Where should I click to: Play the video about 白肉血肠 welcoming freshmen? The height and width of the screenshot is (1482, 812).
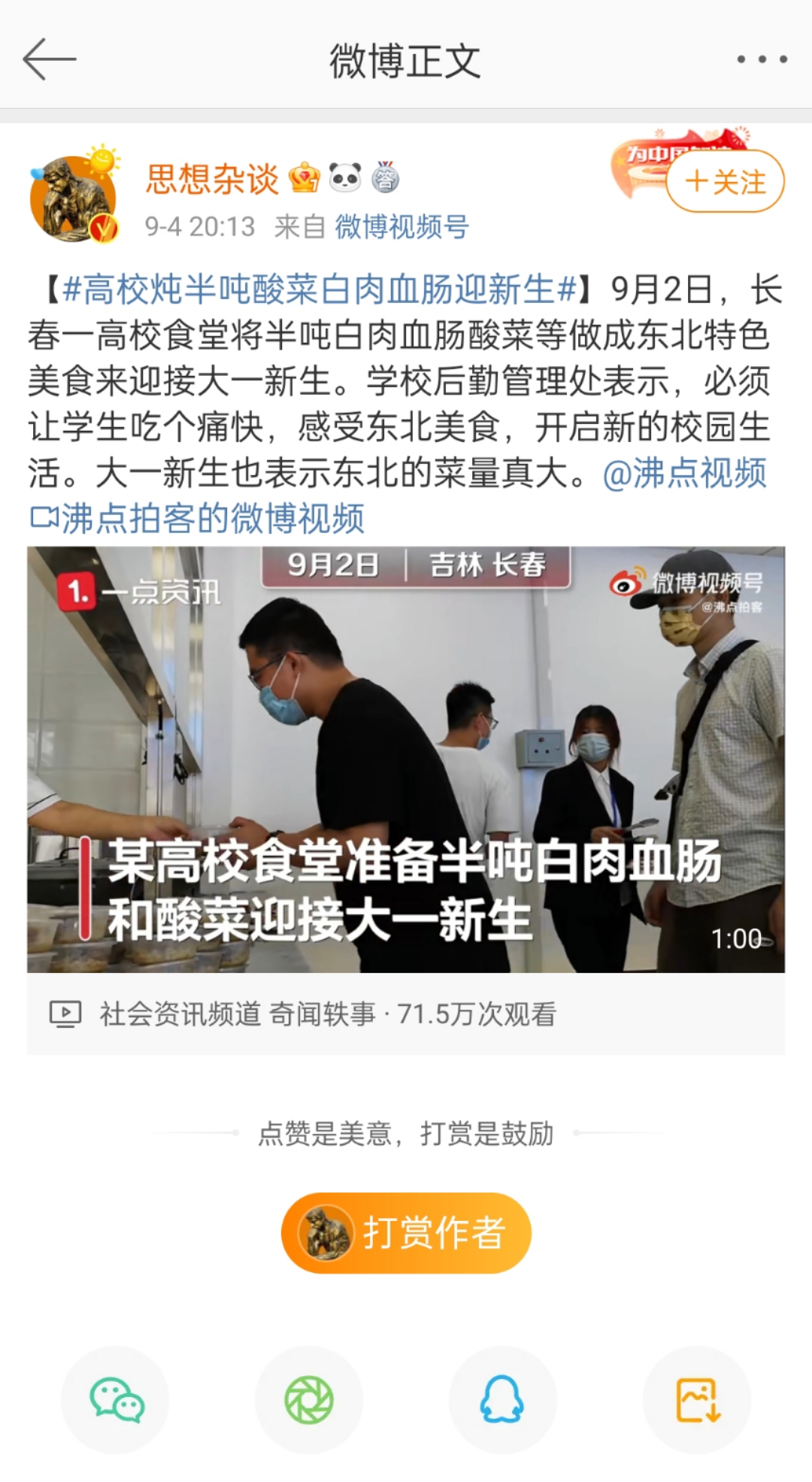pos(406,759)
